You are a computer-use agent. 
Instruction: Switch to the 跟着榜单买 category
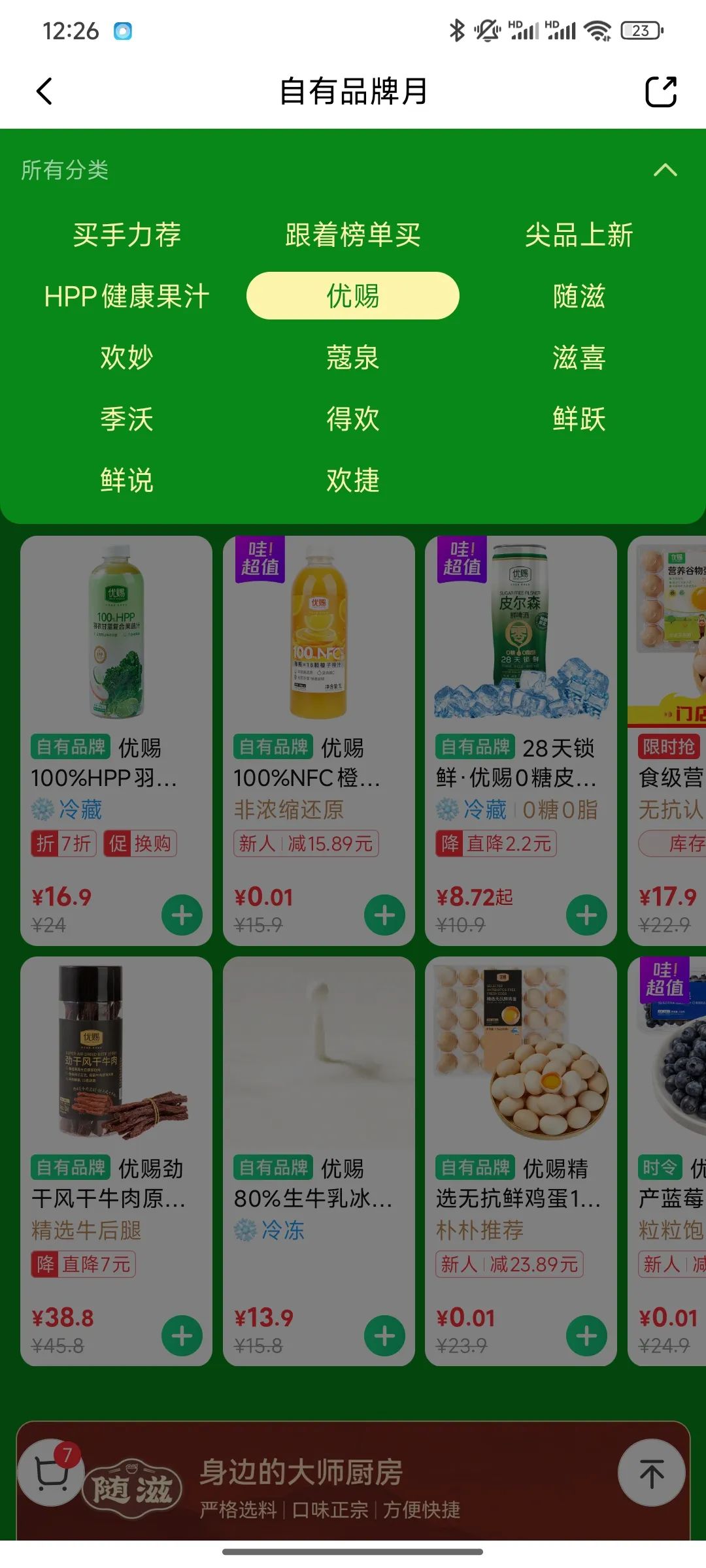[x=353, y=235]
